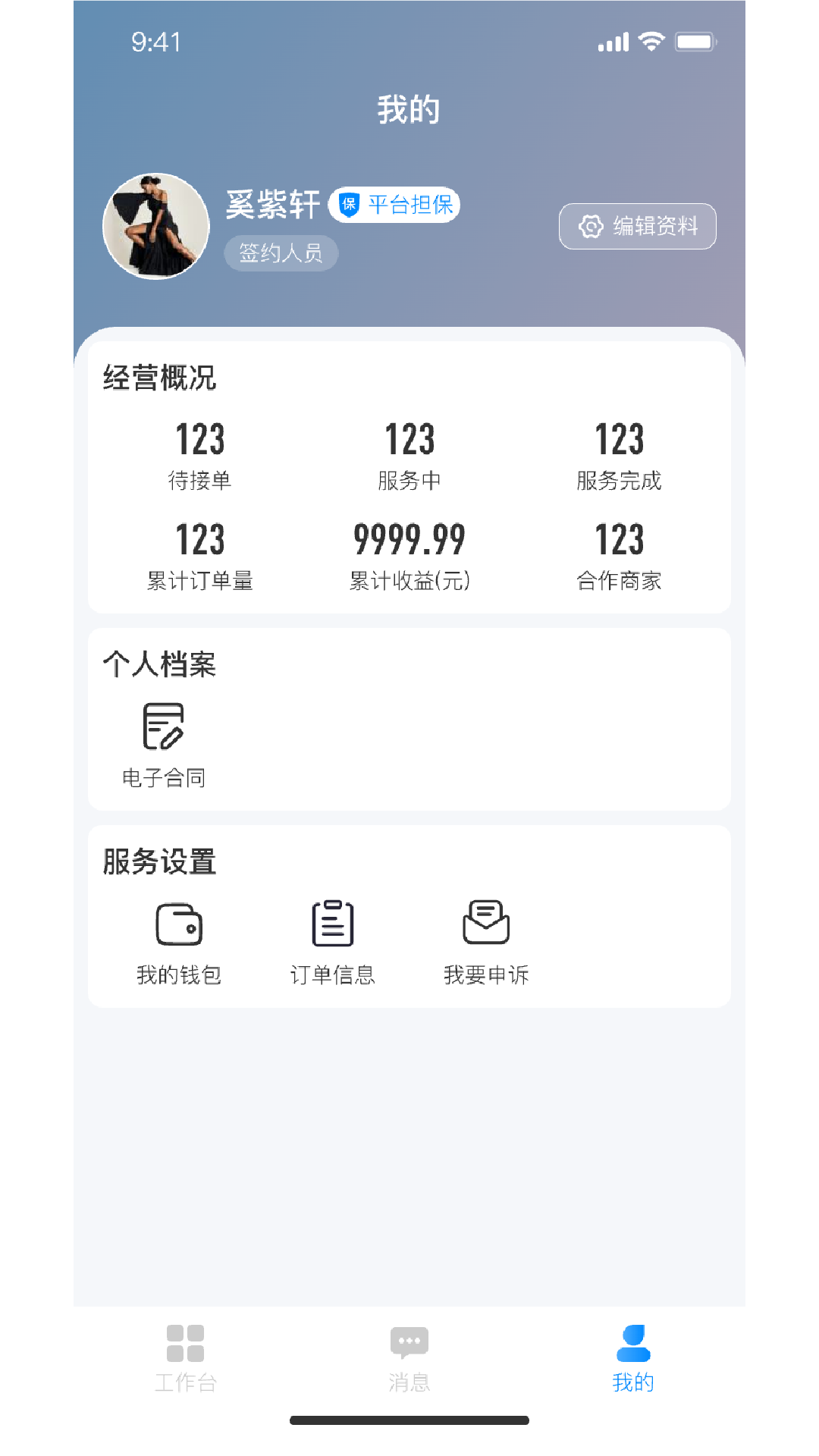Screen dimensions: 819x1456
Task: Switch to the 工作台 tab
Action: pos(186,1358)
